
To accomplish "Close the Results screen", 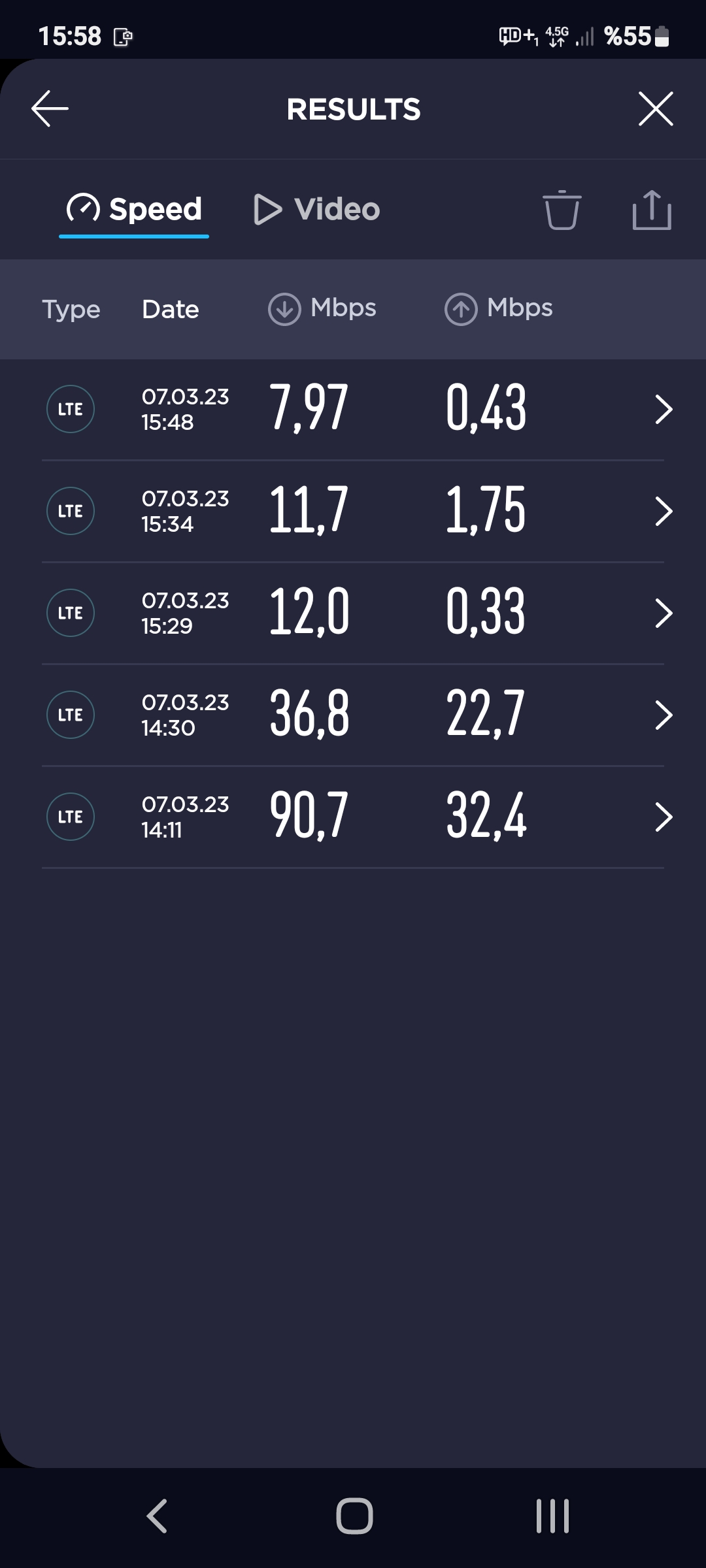I will click(656, 108).
